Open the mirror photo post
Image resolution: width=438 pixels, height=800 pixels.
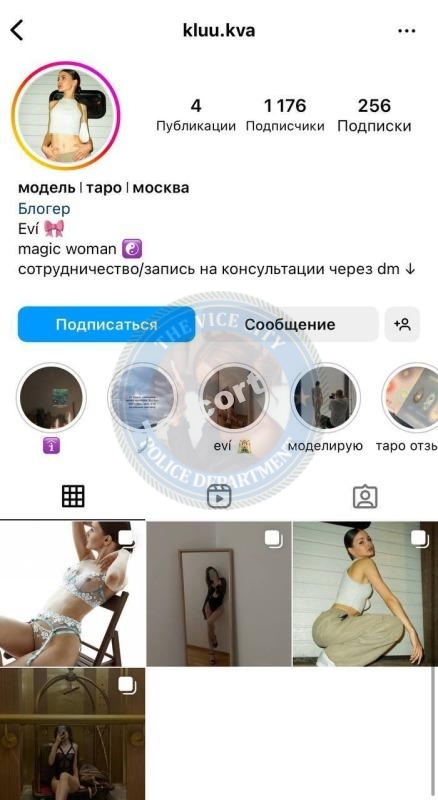tap(219, 594)
